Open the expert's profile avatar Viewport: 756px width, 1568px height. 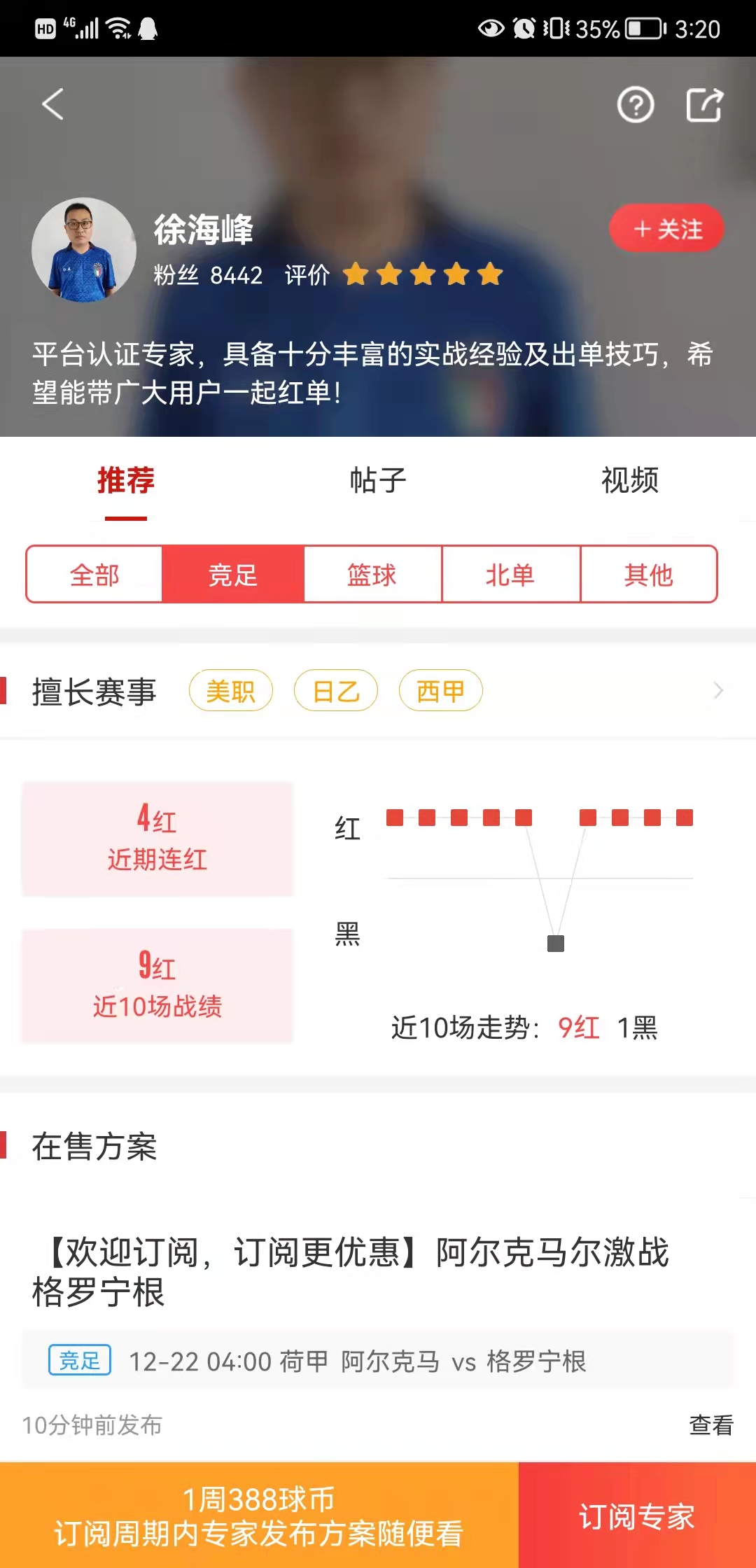(84, 250)
